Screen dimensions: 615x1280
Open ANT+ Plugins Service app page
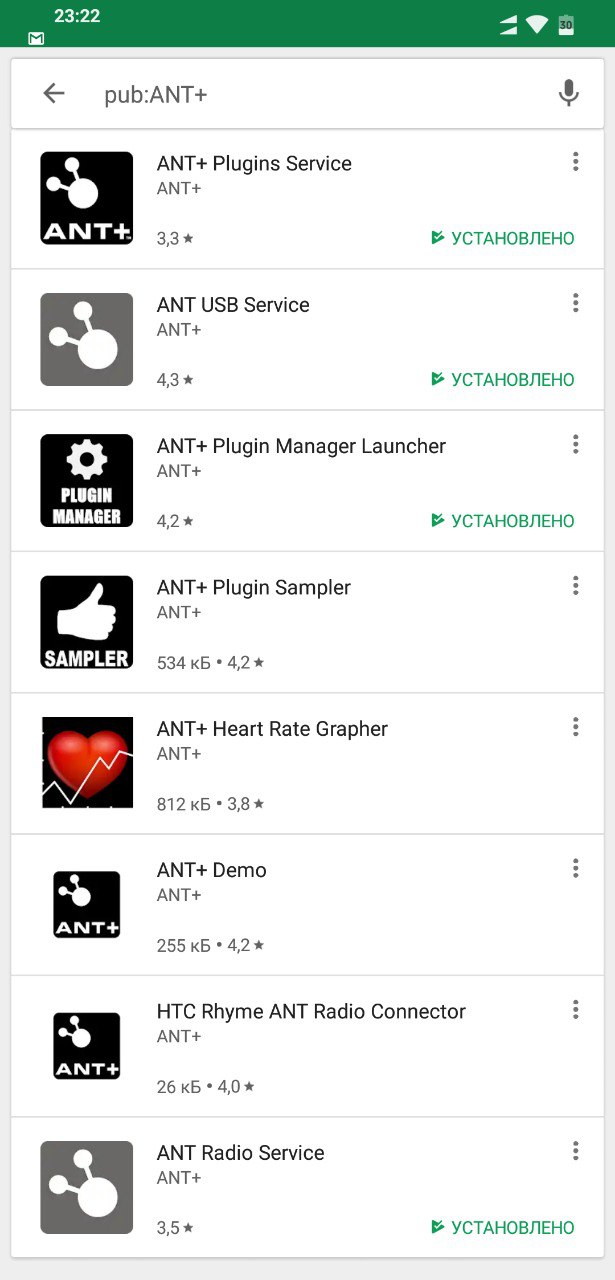307,198
